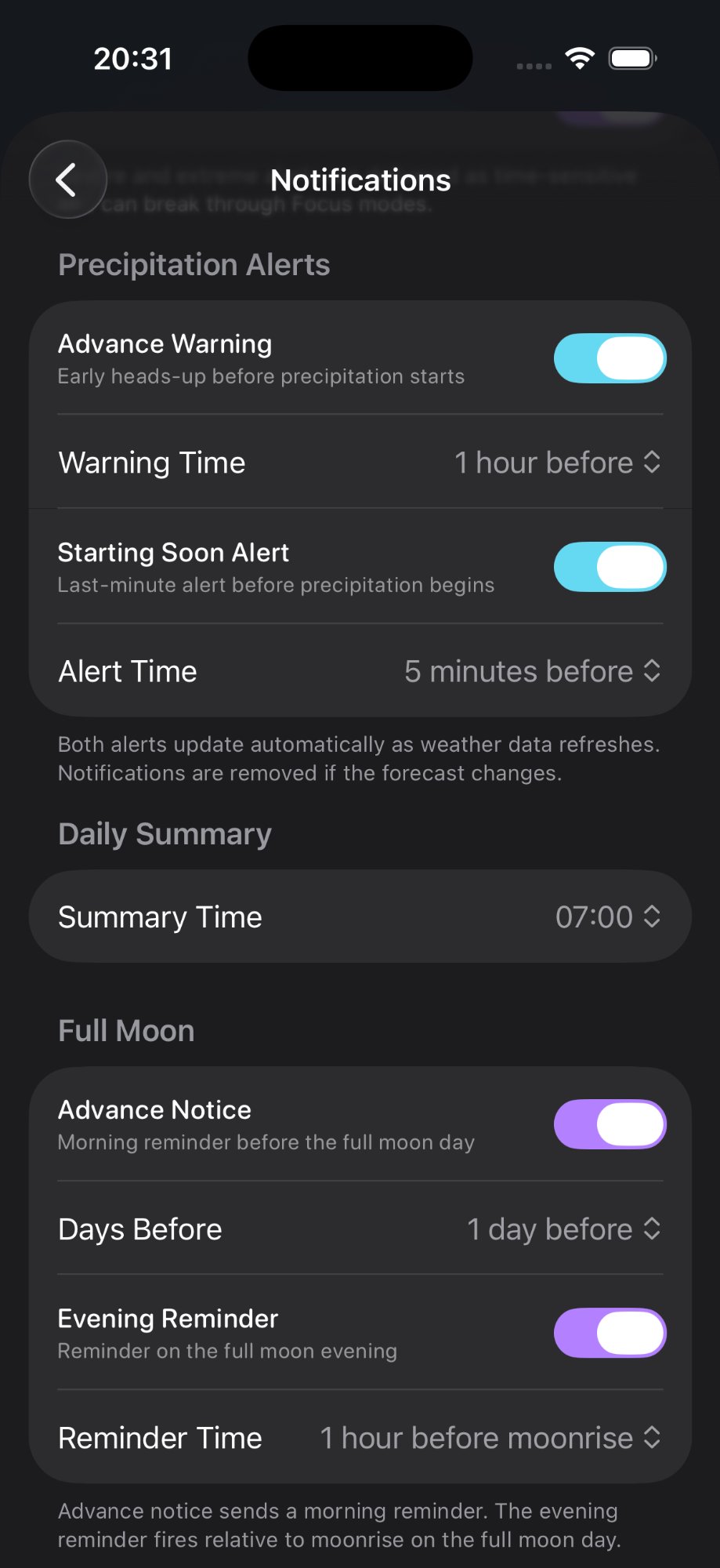Expand the Days Before options

(564, 1229)
